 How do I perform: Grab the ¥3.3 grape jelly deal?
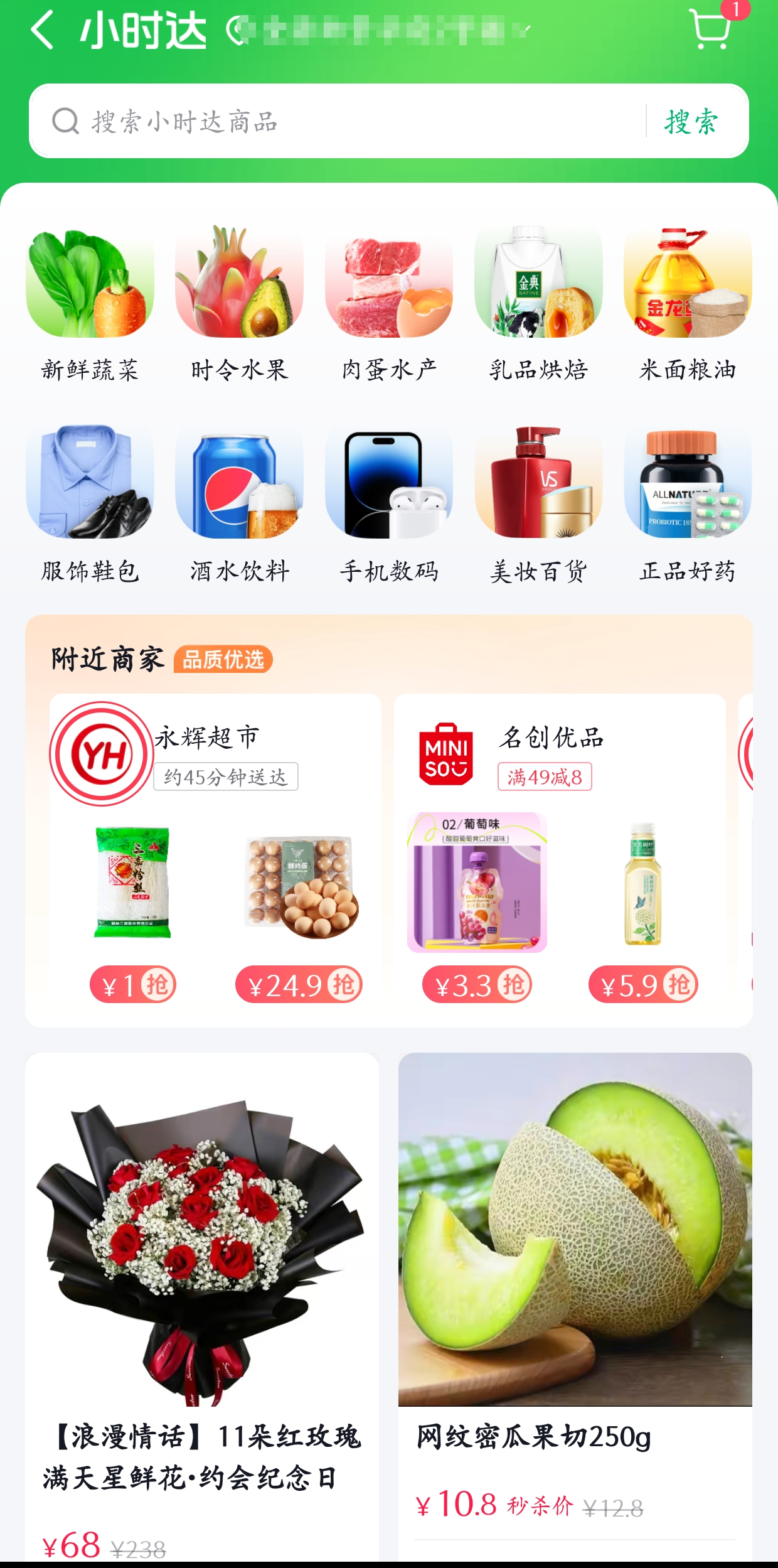pyautogui.click(x=477, y=984)
